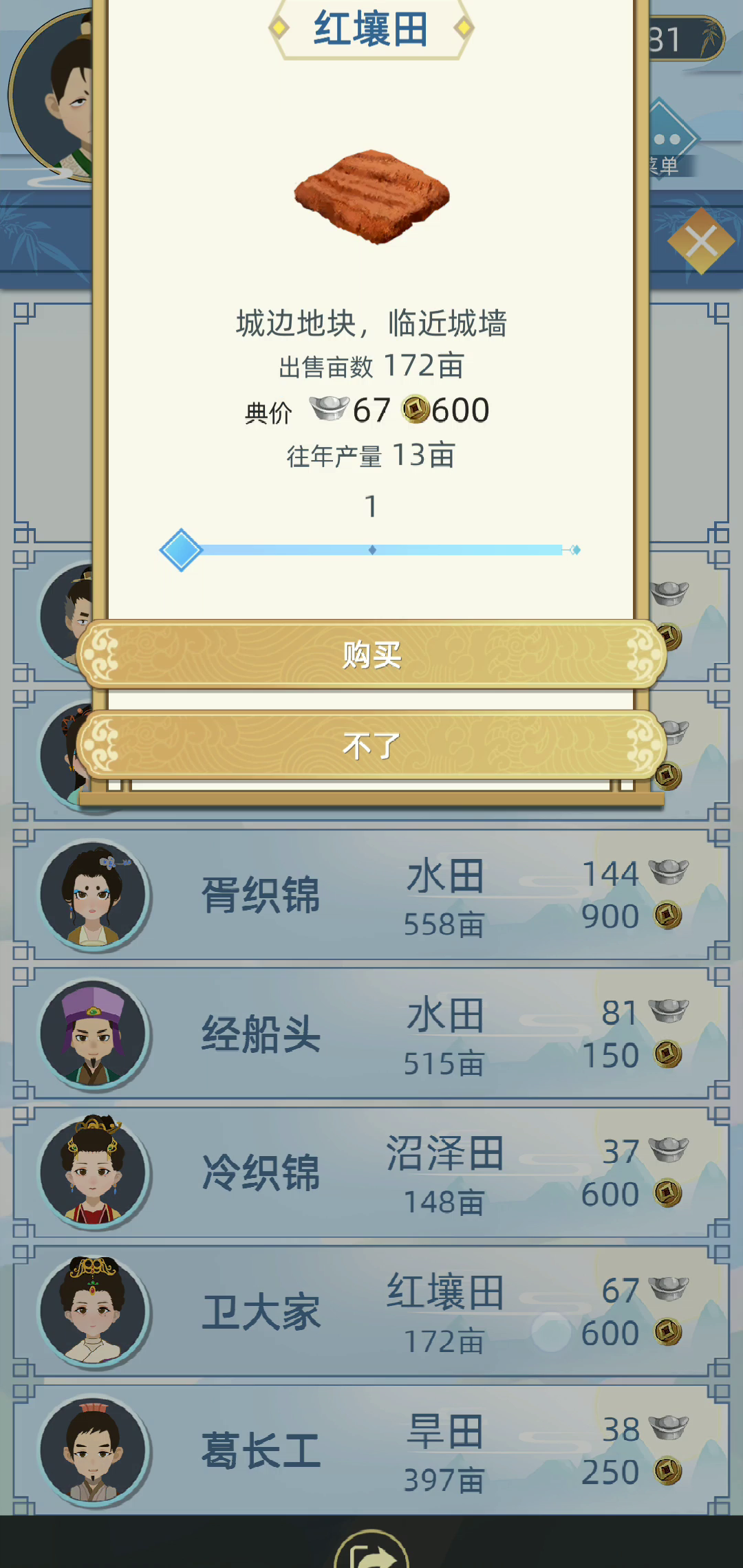Tap the quantity slider's blue diamond handle
743x1568 pixels.
181,549
